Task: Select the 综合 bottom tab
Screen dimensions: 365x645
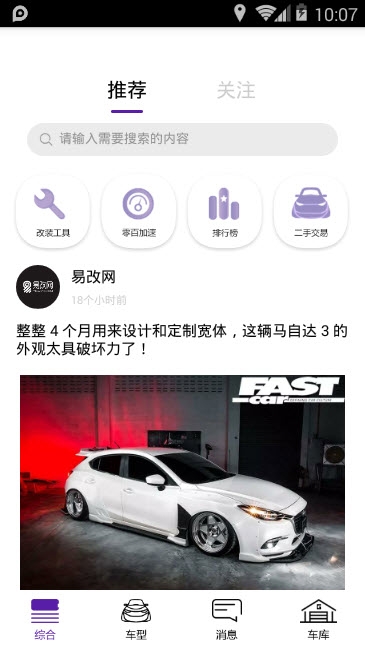Action: [45, 619]
